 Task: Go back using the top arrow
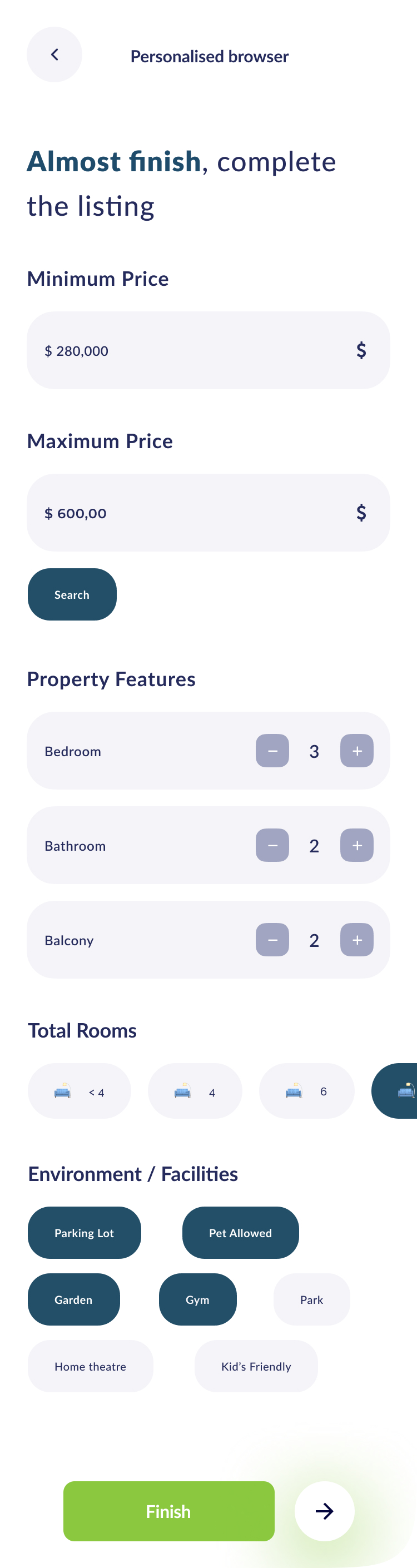click(54, 55)
